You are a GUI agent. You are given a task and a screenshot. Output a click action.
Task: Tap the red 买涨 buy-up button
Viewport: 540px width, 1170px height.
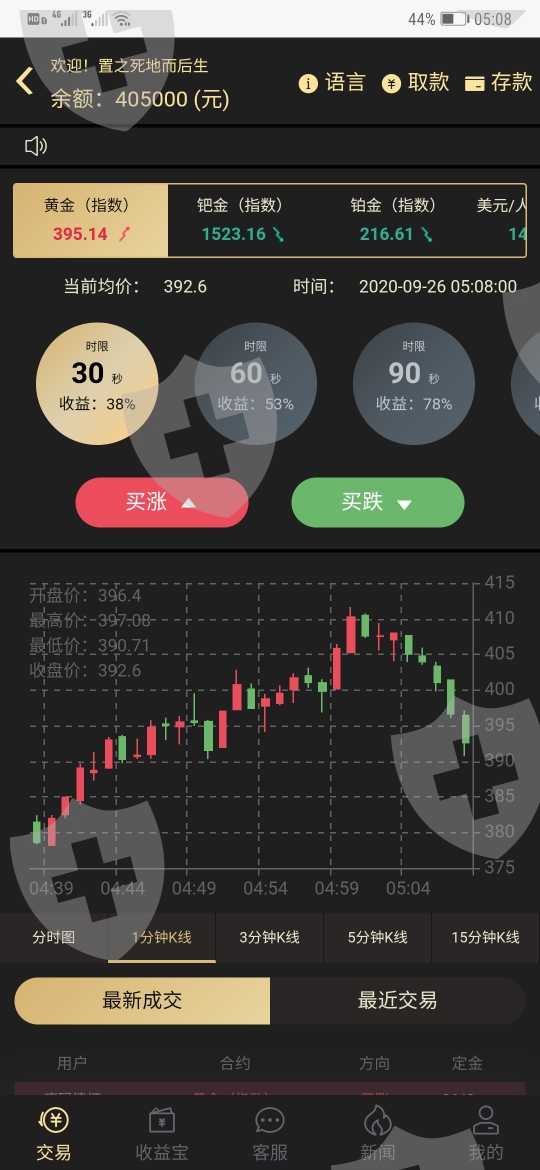click(162, 502)
